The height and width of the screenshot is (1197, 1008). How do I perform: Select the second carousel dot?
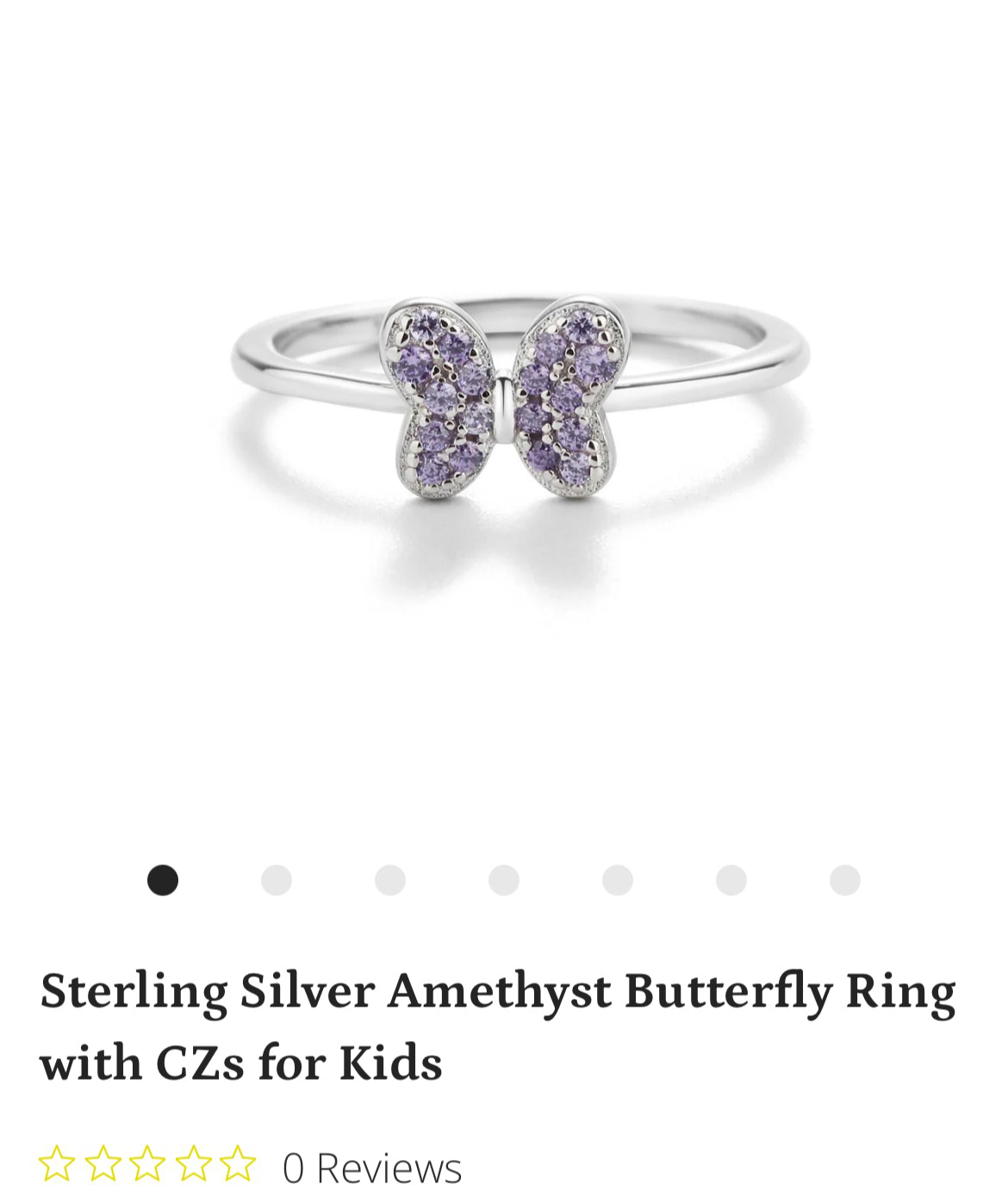[x=274, y=880]
